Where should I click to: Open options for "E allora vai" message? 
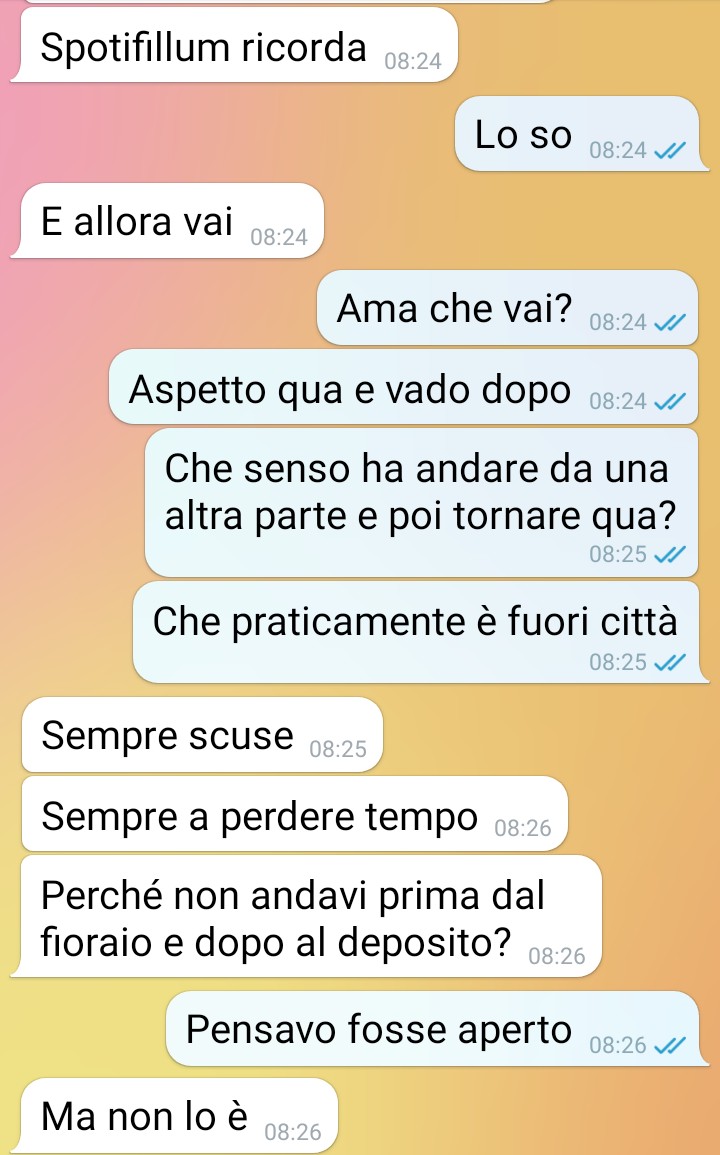tap(167, 220)
